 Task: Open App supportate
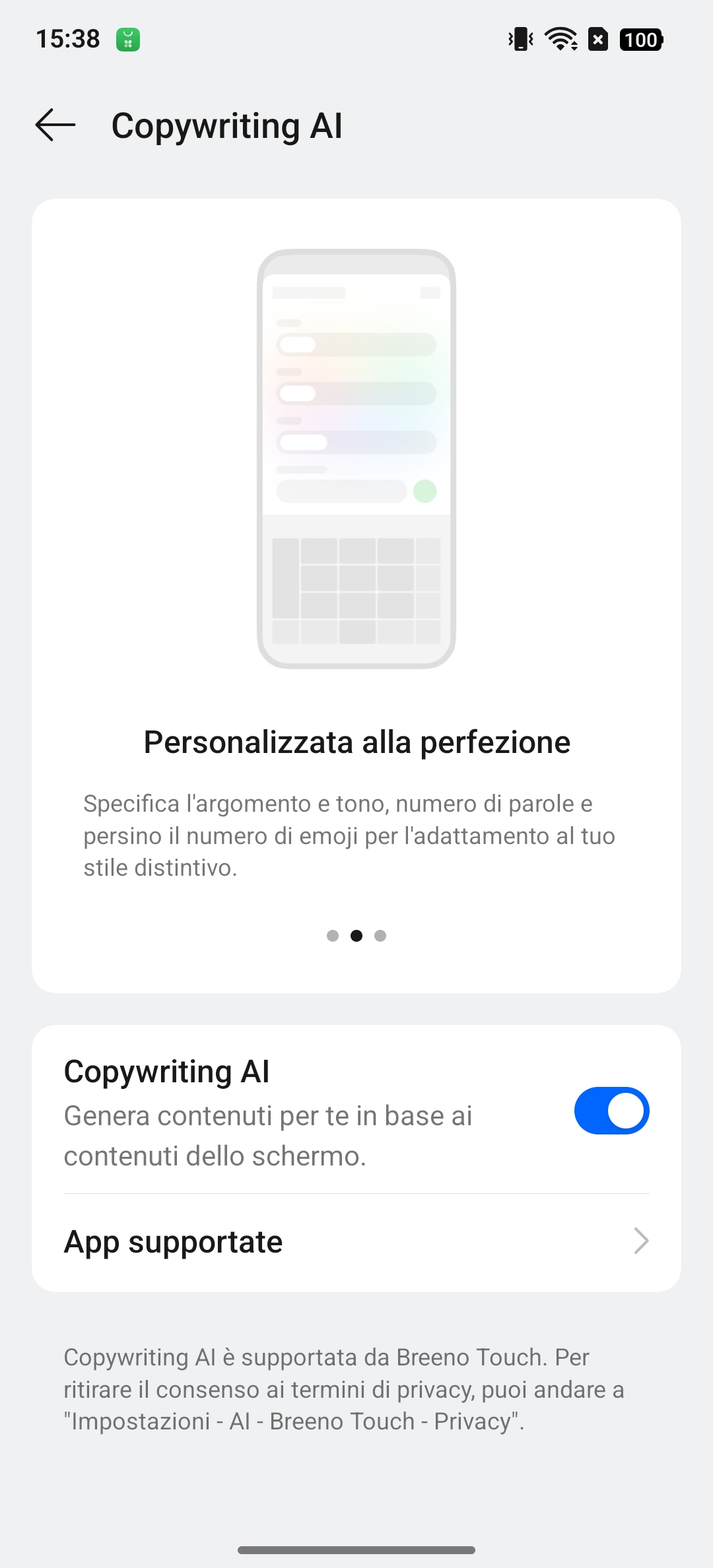point(356,1242)
